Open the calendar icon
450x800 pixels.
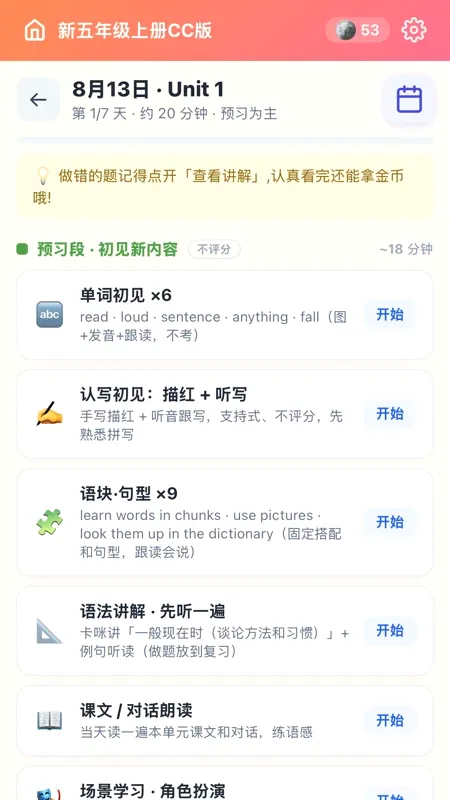(x=409, y=99)
